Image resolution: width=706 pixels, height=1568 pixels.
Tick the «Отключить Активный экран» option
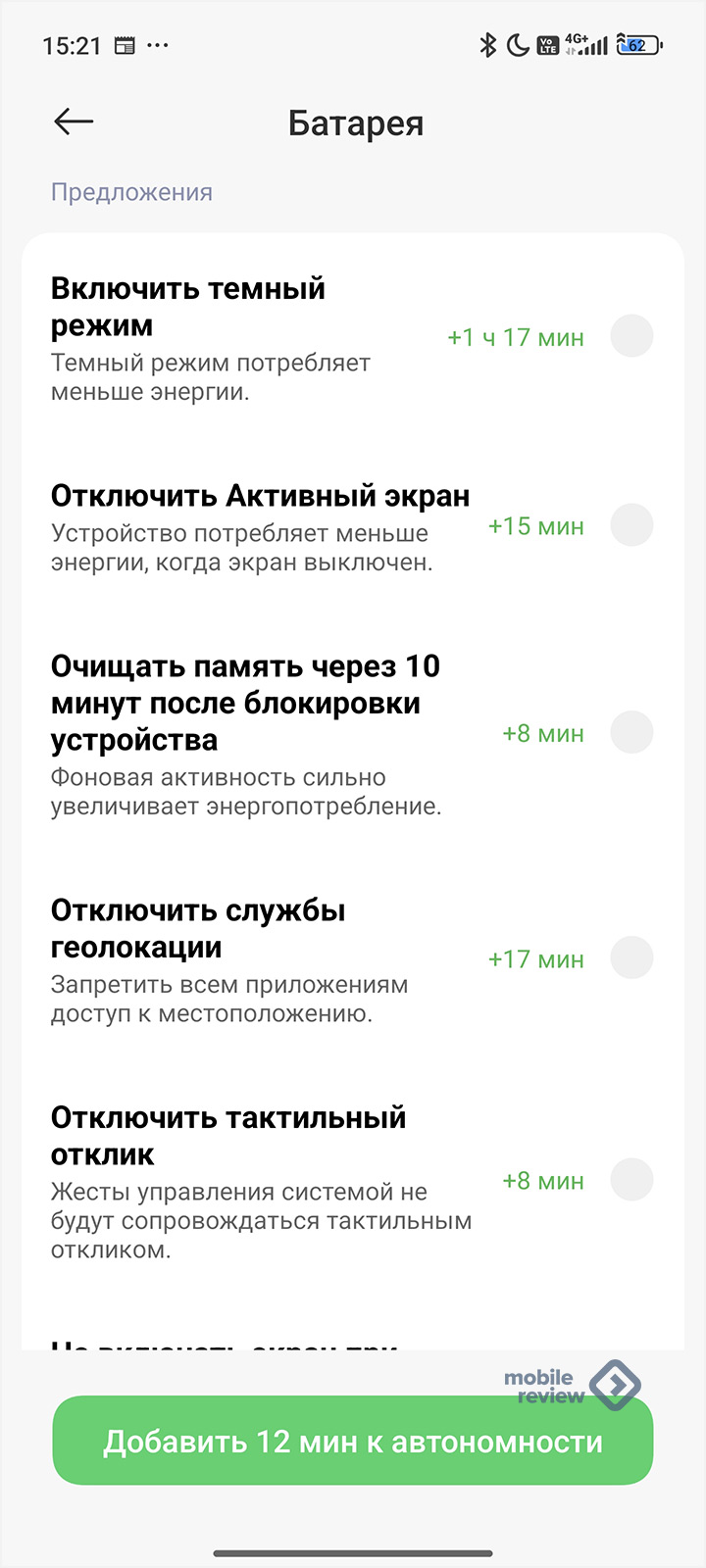[x=631, y=525]
